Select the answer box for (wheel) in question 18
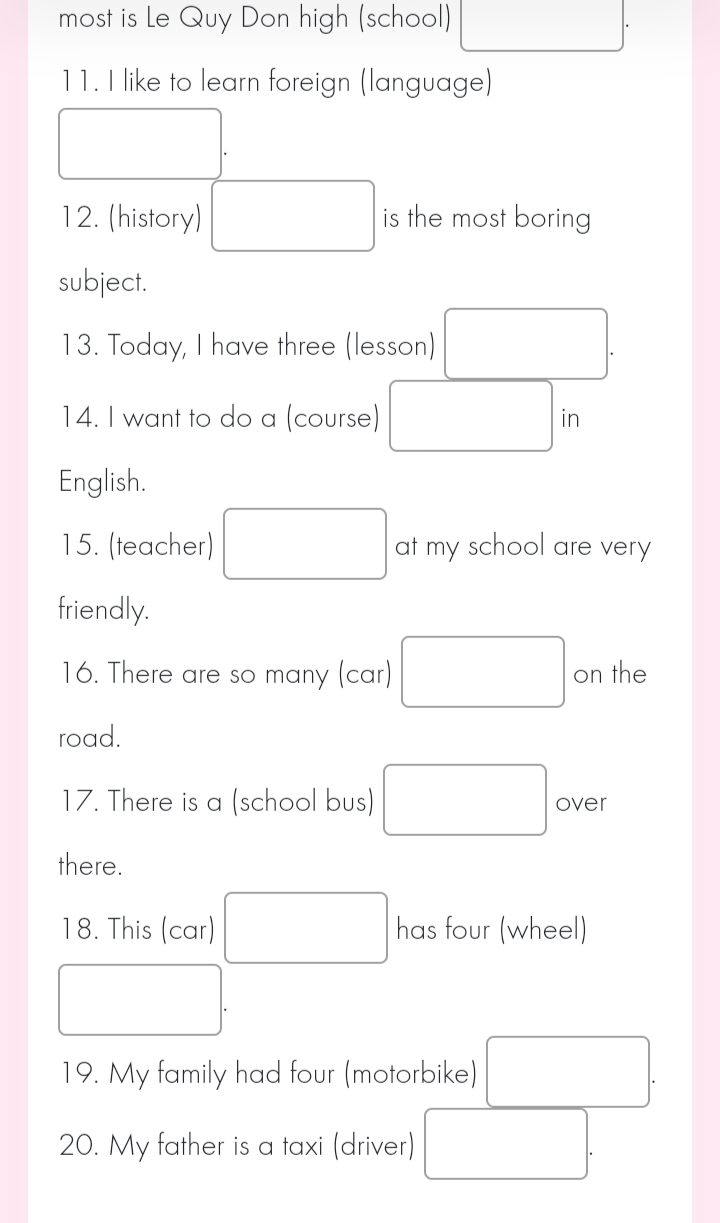Viewport: 720px width, 1223px height. (x=140, y=1000)
